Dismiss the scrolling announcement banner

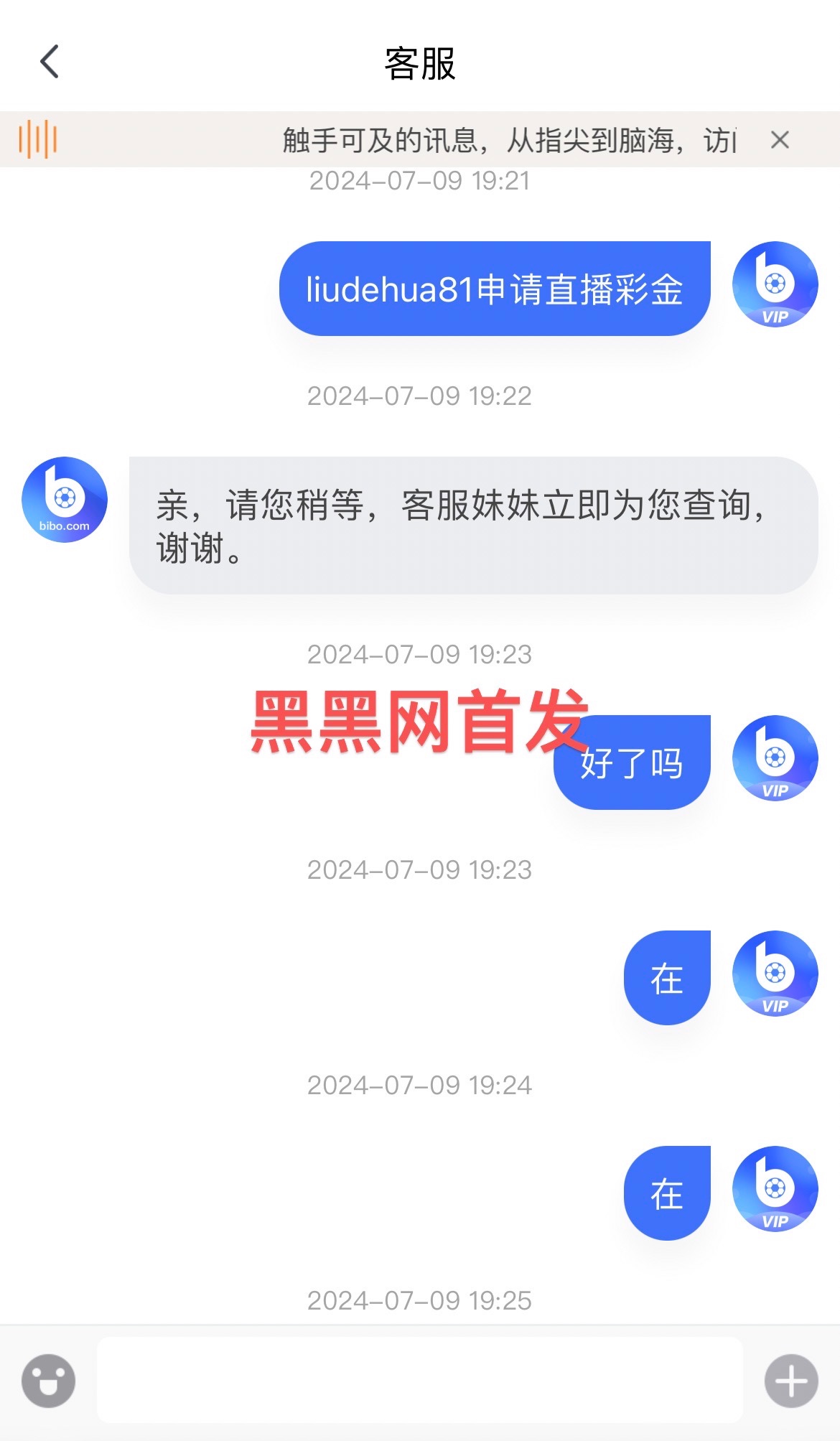tap(780, 139)
